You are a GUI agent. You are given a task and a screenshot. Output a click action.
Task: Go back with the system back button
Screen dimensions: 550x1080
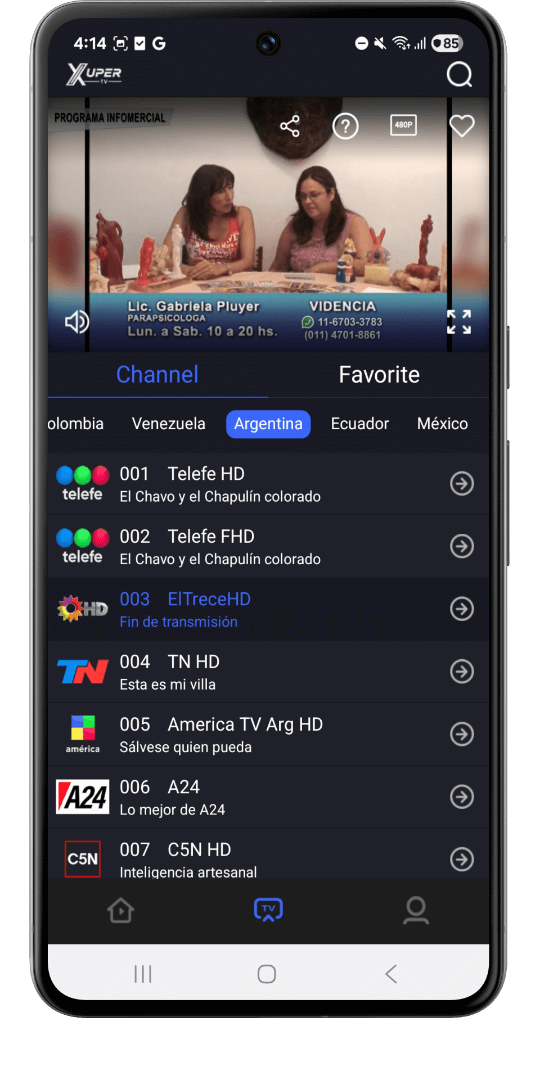coord(391,973)
